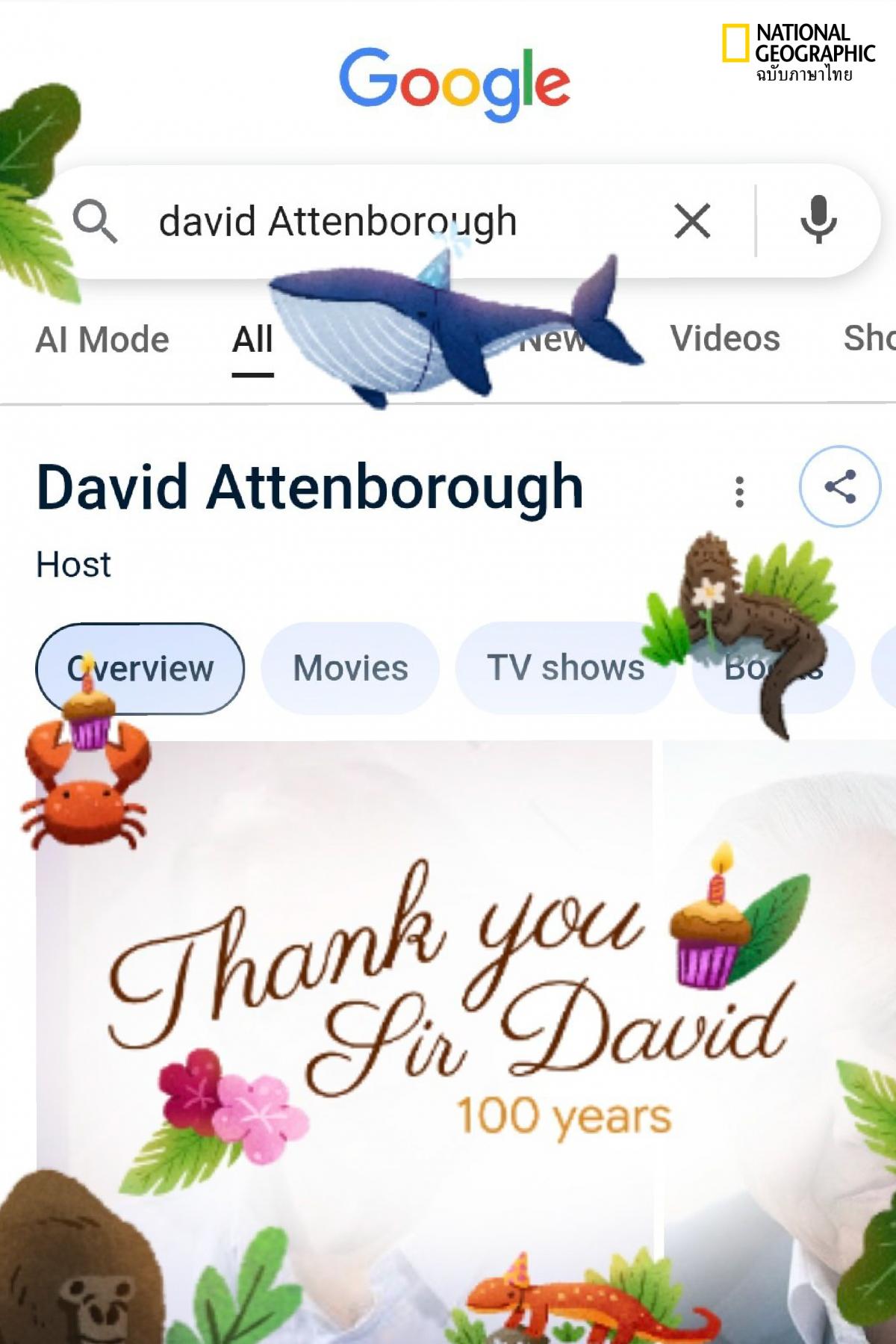Select the All results tab
896x1344 pixels.
pyautogui.click(x=252, y=340)
